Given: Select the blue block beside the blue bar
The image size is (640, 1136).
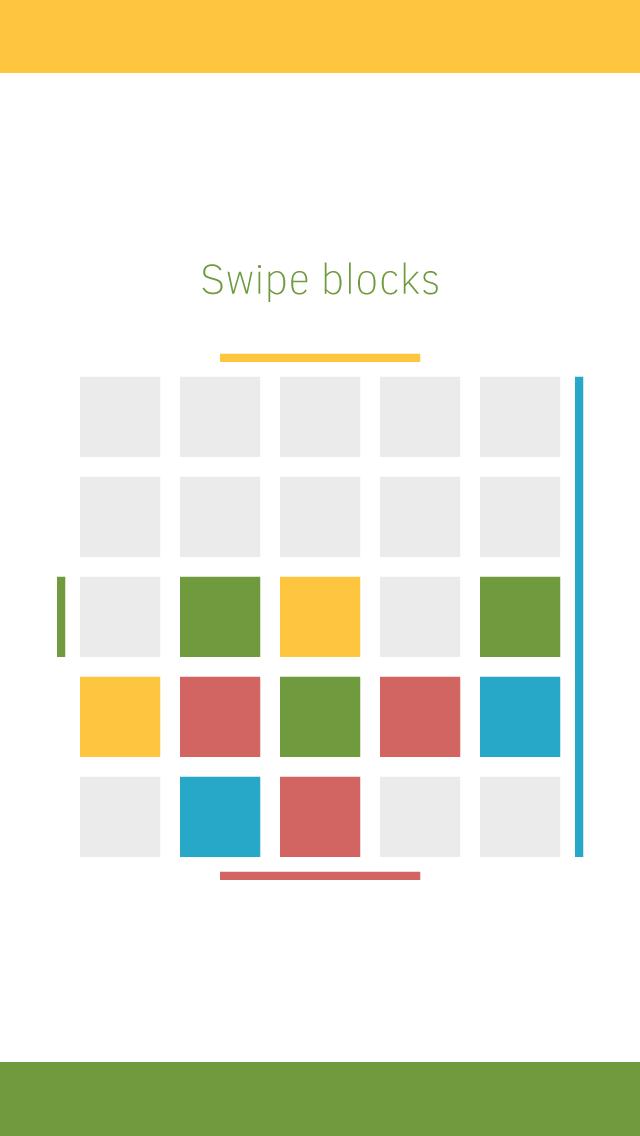Looking at the screenshot, I should (x=520, y=716).
